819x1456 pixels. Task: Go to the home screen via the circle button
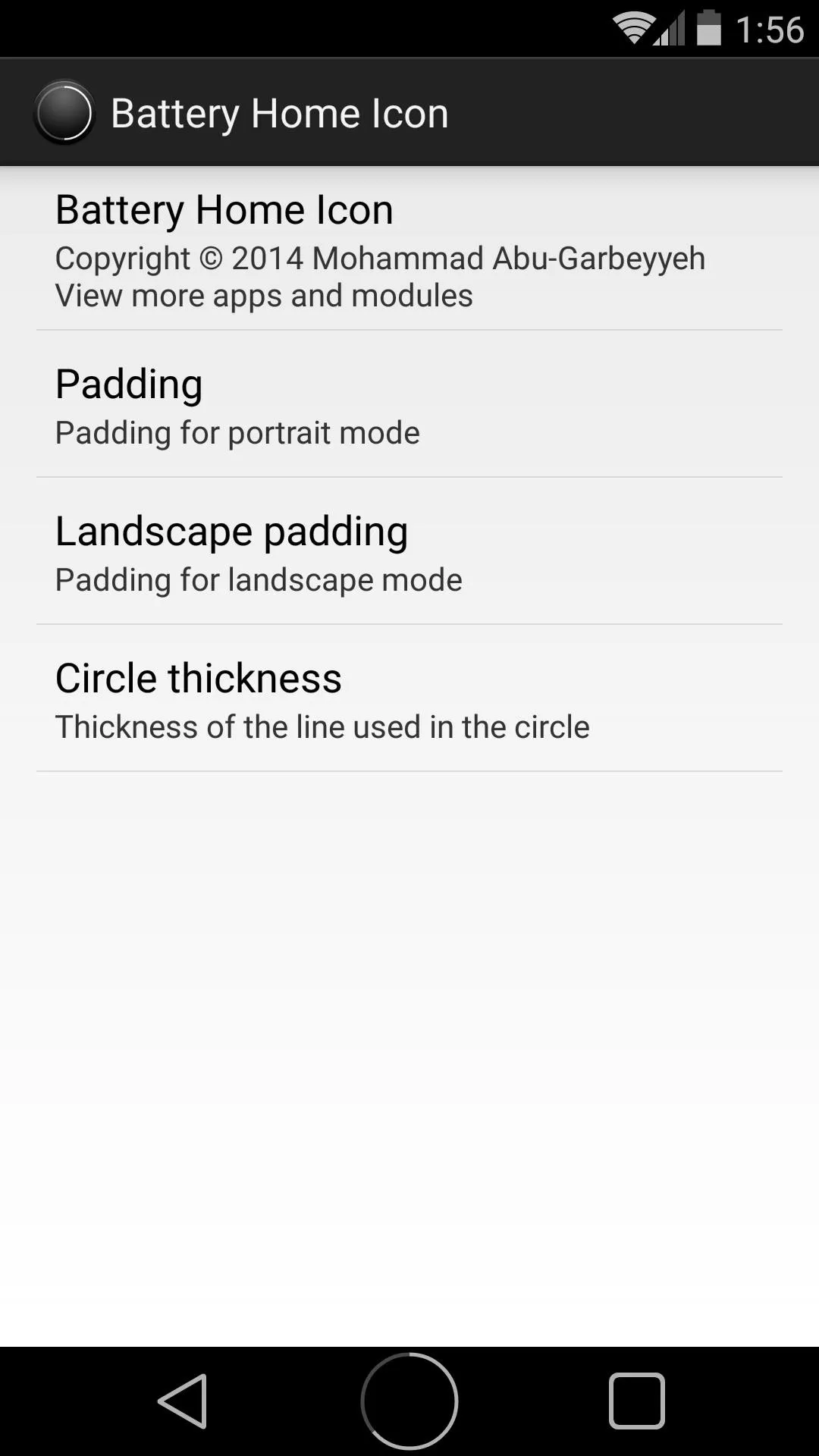pyautogui.click(x=409, y=1401)
